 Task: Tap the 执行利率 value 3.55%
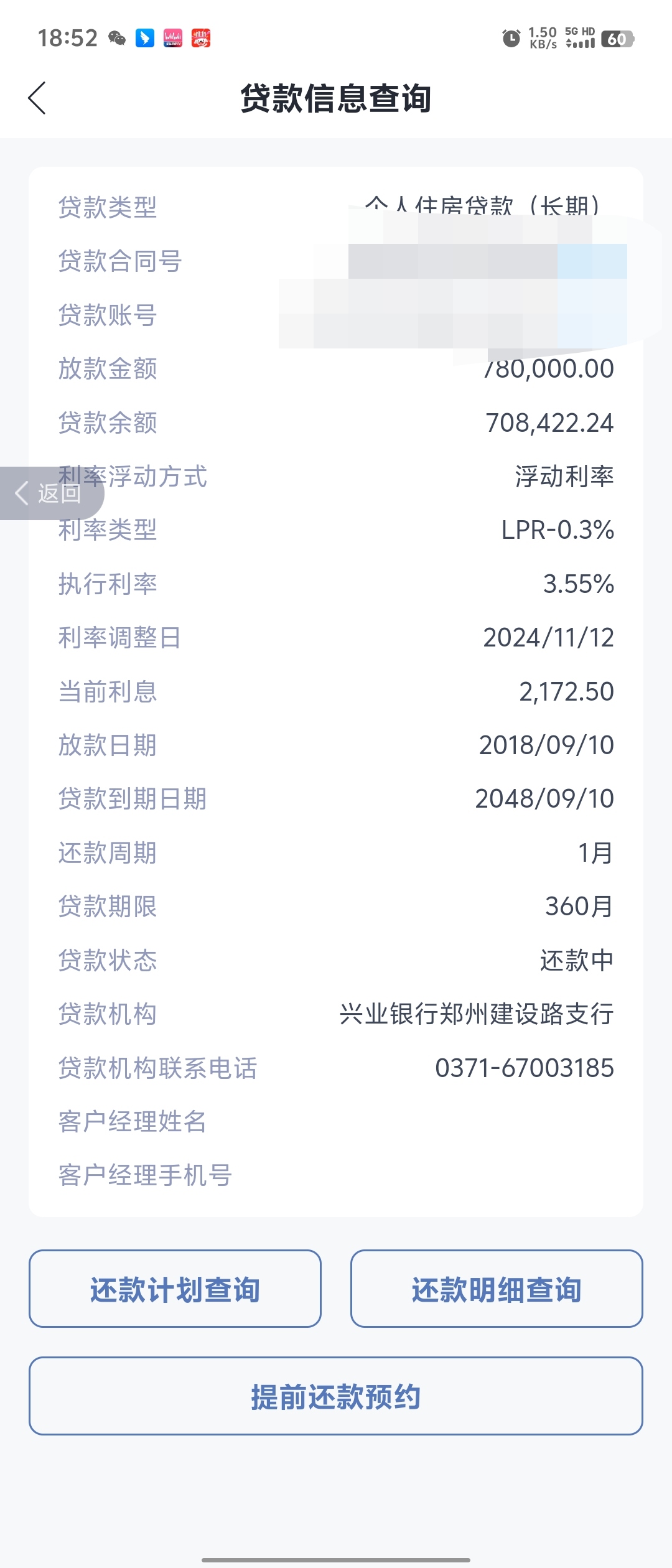tap(579, 584)
